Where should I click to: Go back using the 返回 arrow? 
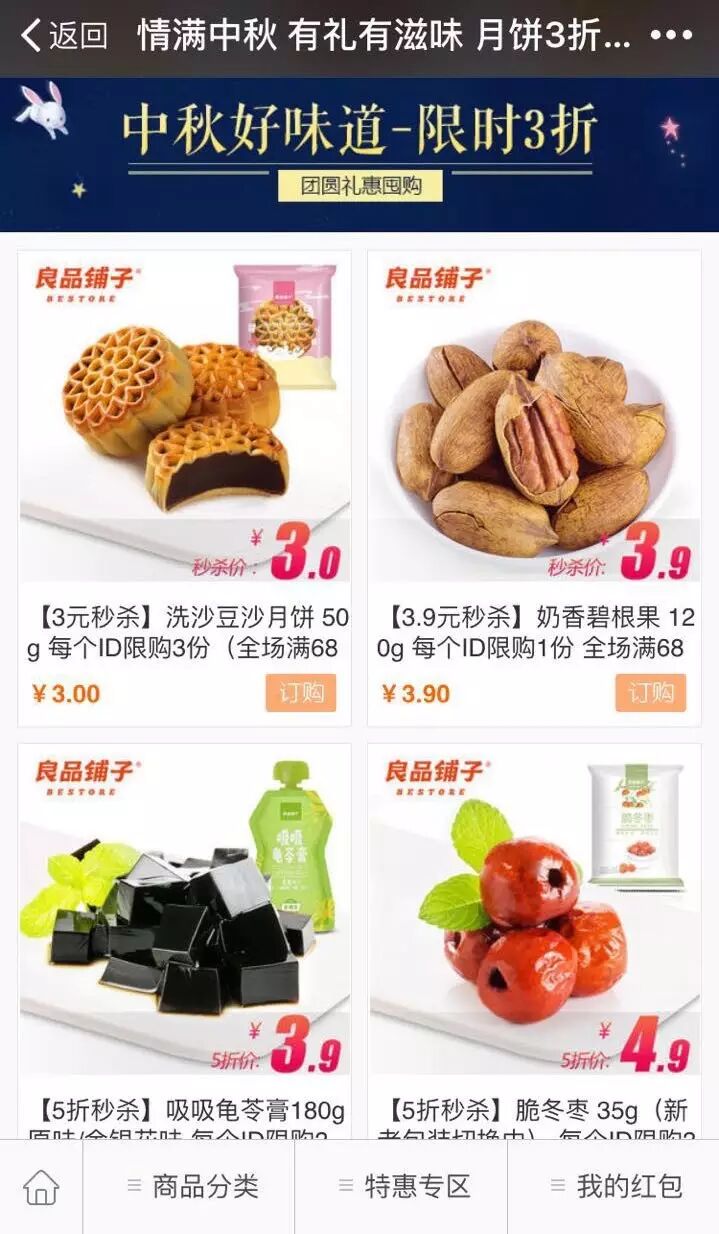[62, 37]
